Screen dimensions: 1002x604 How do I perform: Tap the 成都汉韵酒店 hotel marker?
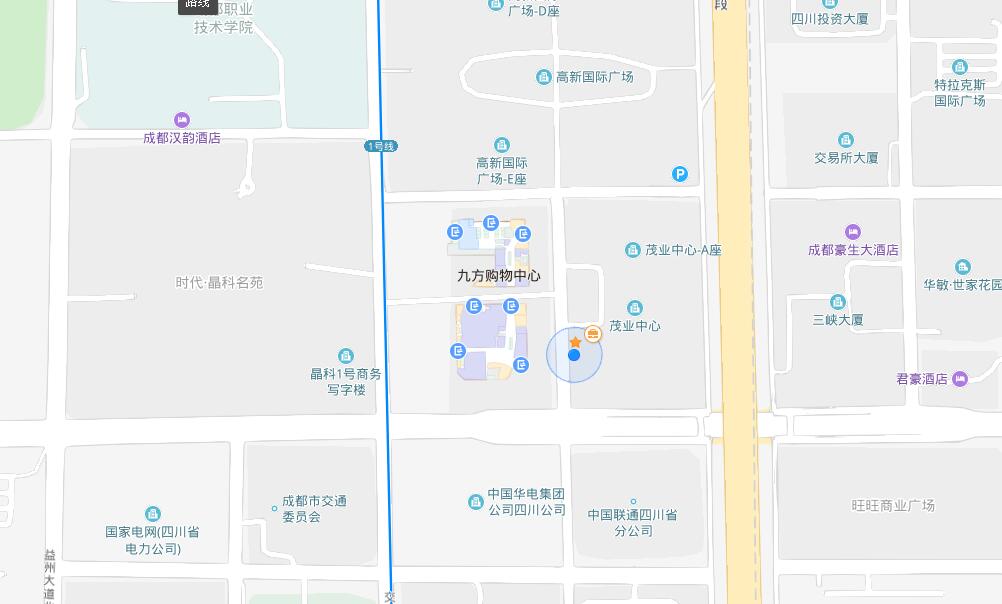[x=181, y=120]
